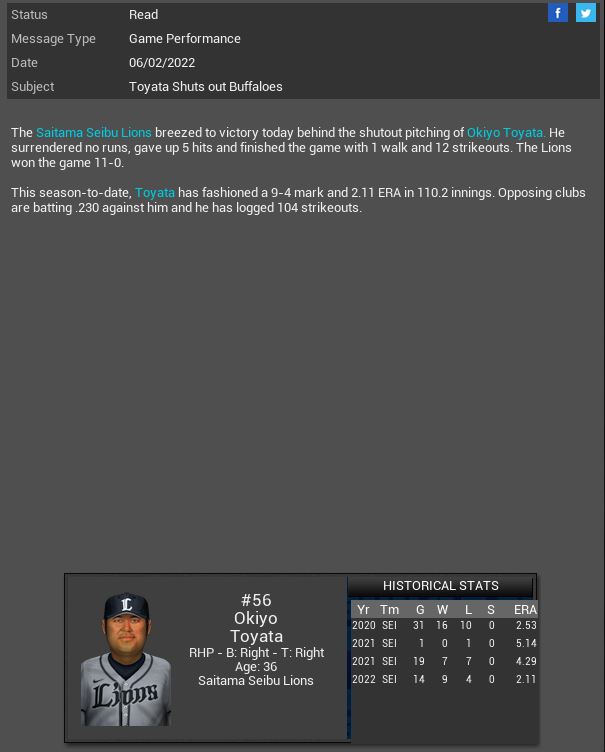Open Okiyo Toyata's player card

[126, 658]
